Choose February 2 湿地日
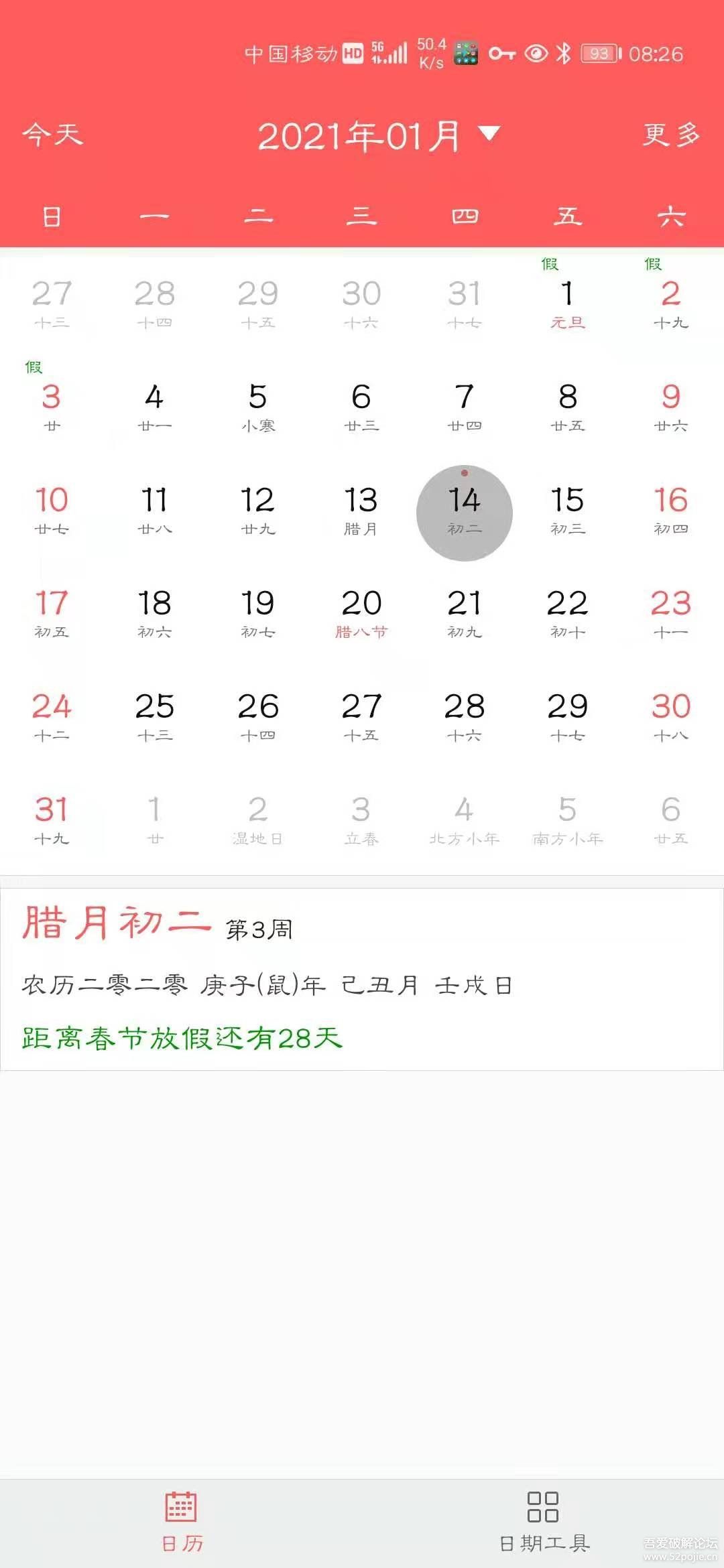Viewport: 724px width, 1568px height. point(258,819)
